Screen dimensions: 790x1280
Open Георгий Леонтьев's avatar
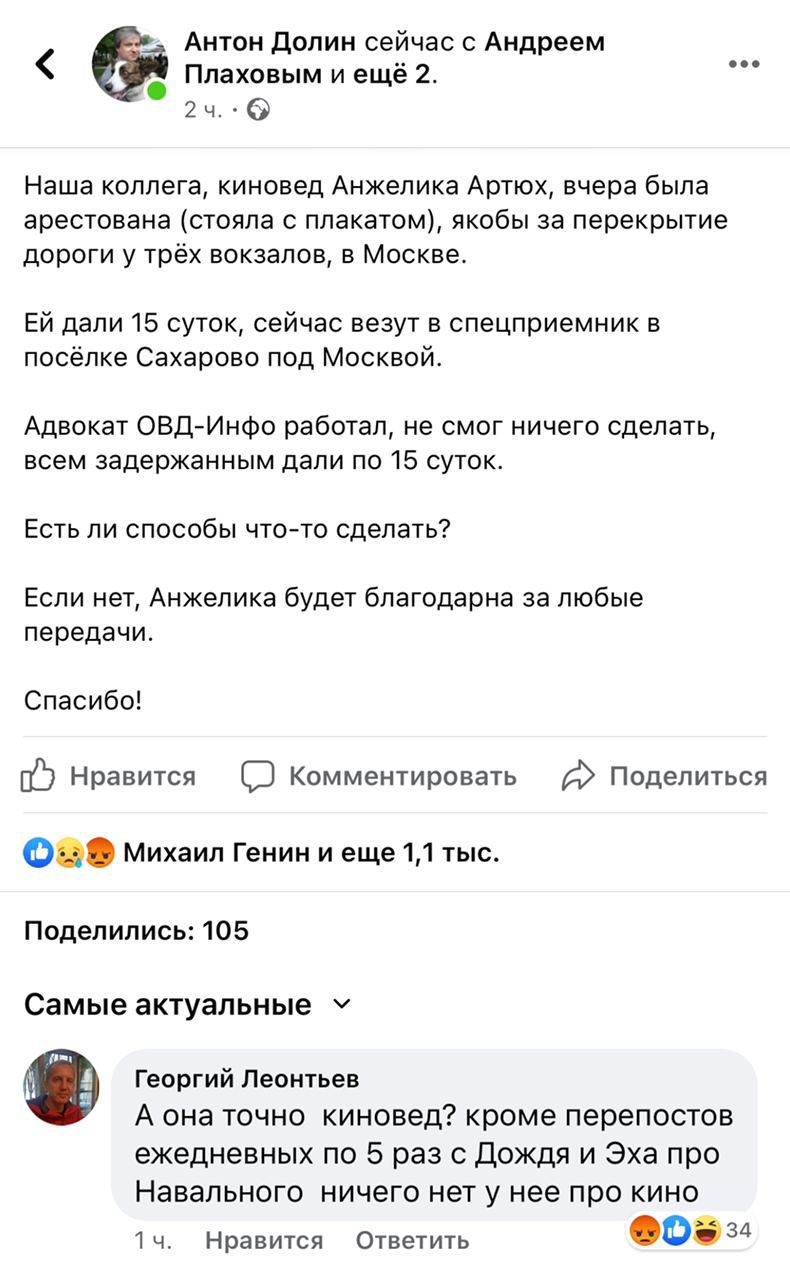tap(62, 1087)
